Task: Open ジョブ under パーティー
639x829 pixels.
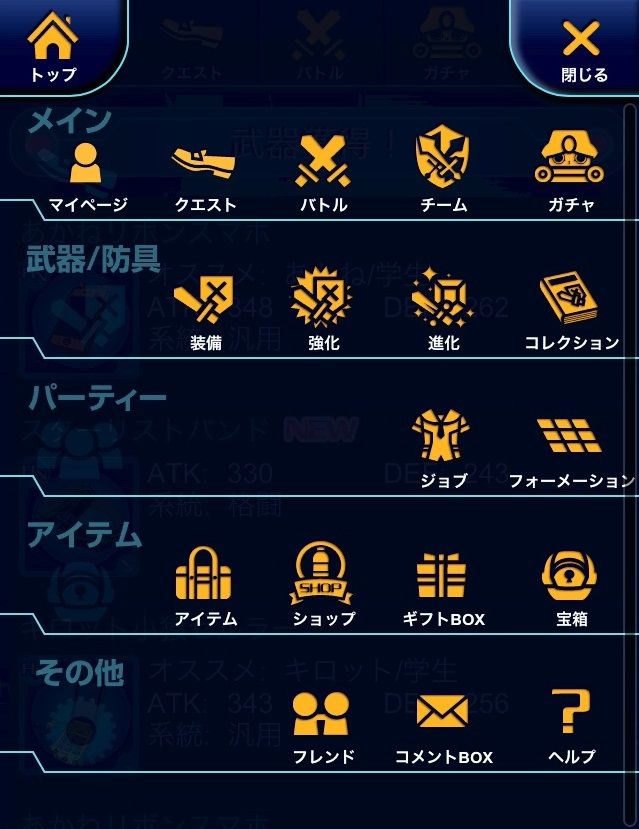Action: [x=443, y=449]
